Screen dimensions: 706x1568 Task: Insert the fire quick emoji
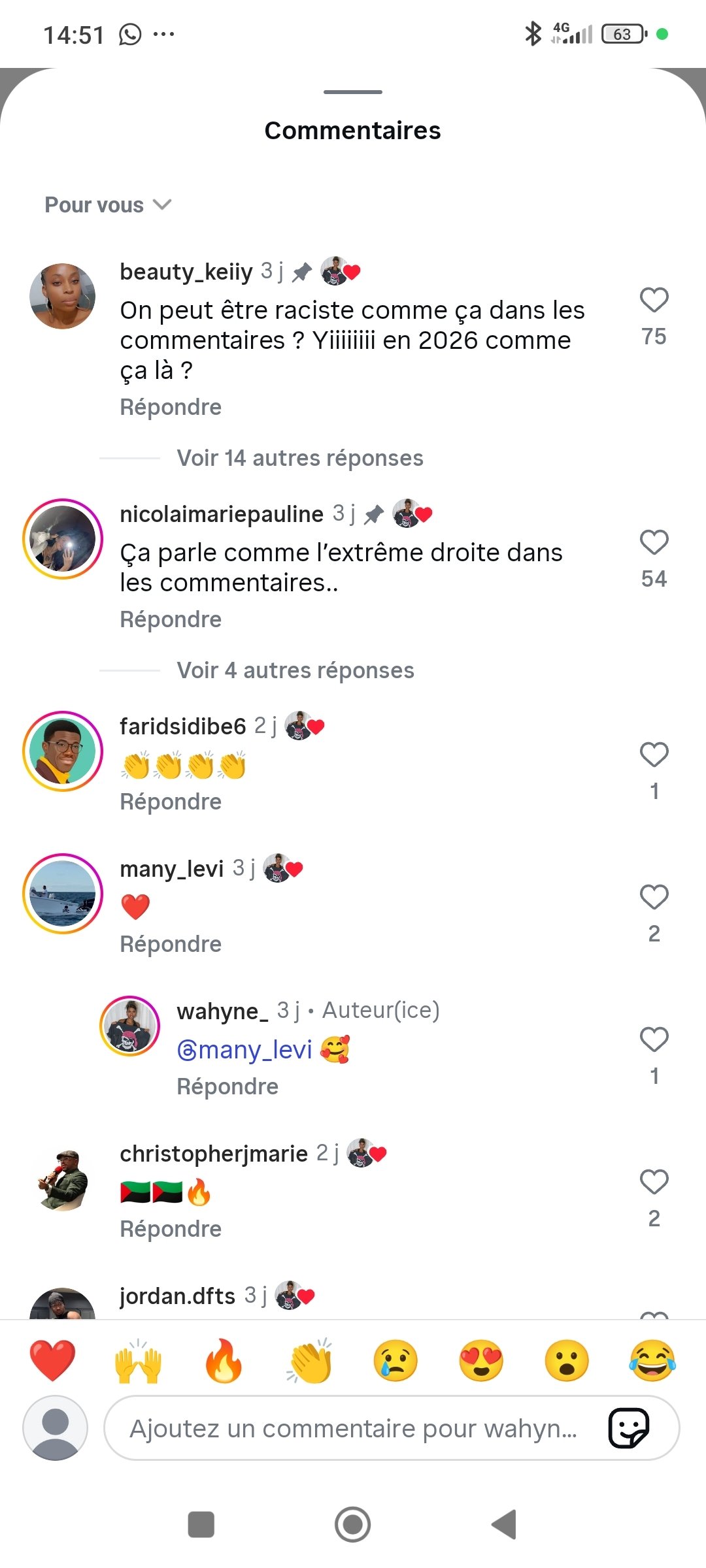pyautogui.click(x=224, y=1360)
